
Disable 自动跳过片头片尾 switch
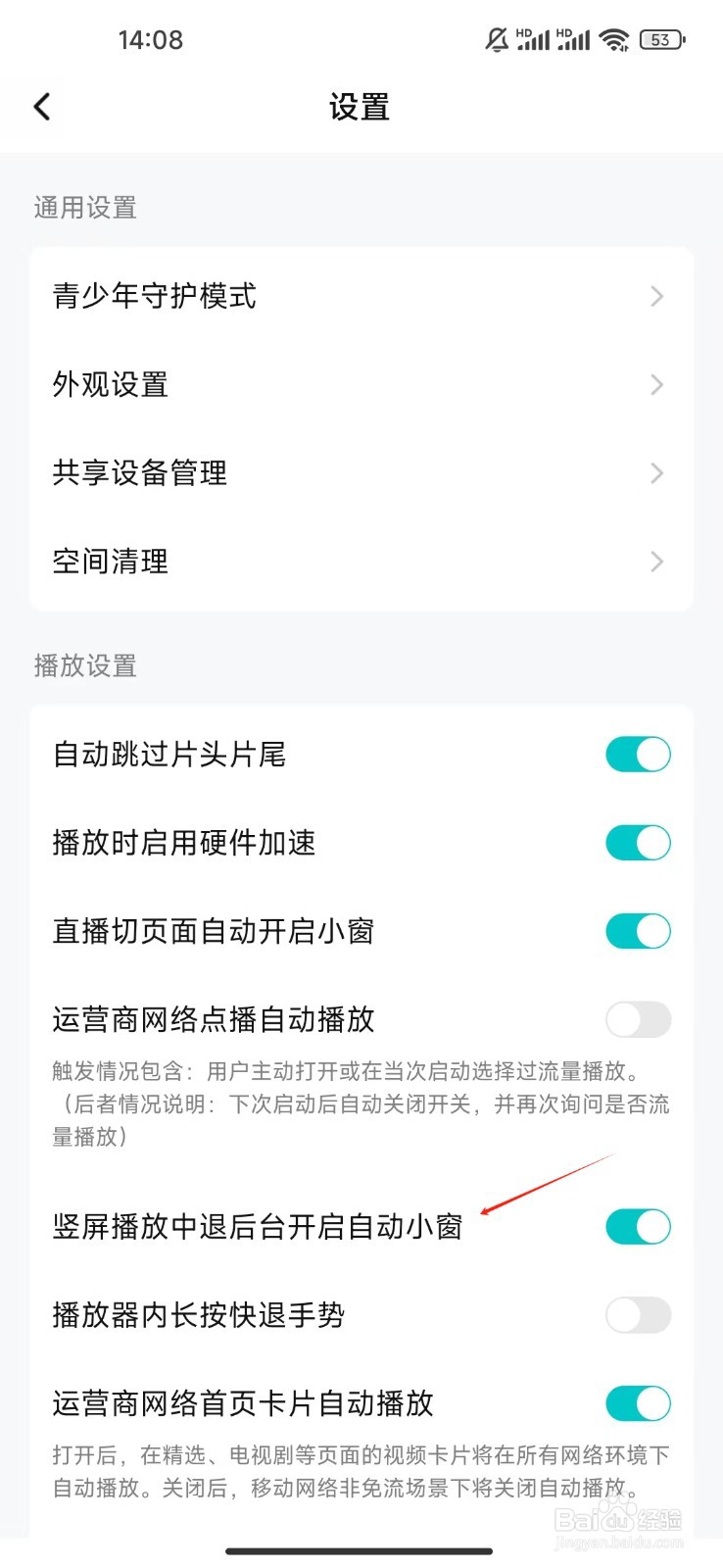[637, 754]
